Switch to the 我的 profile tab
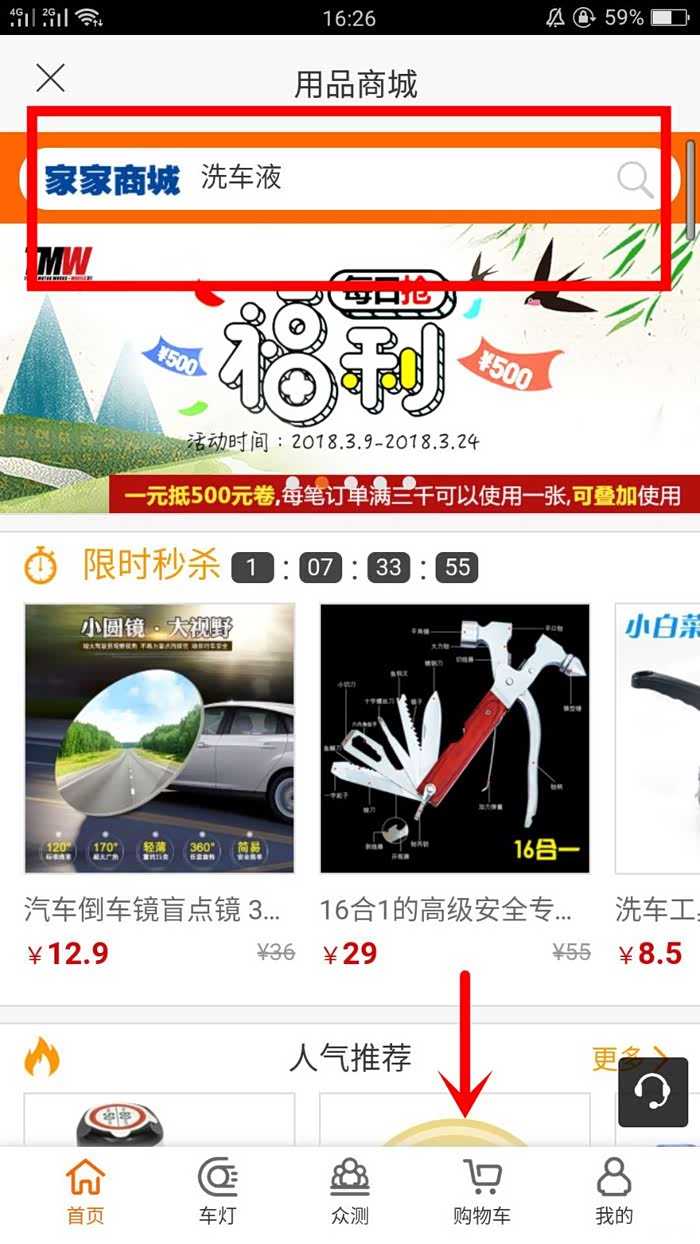Image resolution: width=700 pixels, height=1244 pixels. click(614, 1193)
